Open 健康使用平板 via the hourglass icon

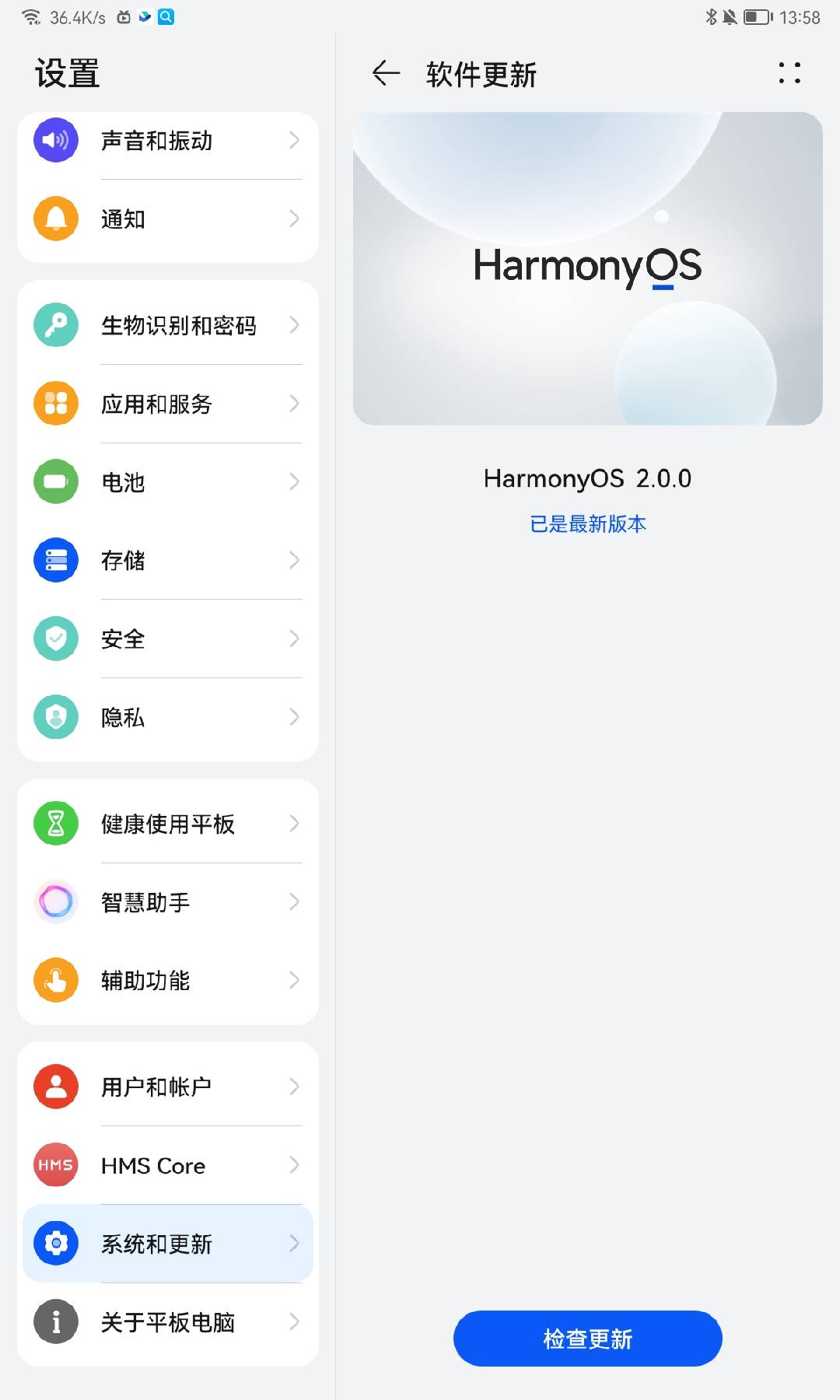tap(55, 824)
